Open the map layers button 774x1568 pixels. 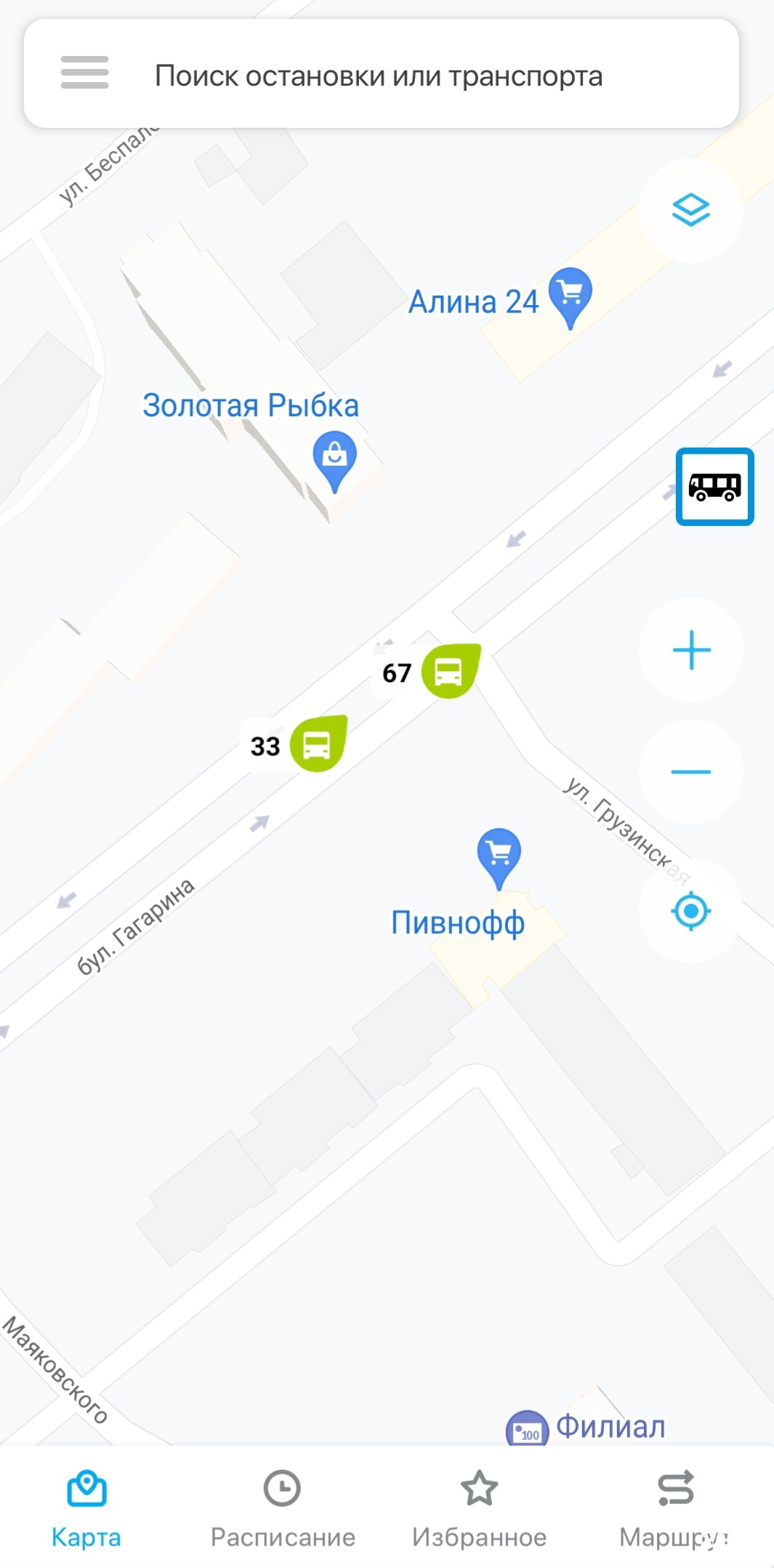(690, 210)
